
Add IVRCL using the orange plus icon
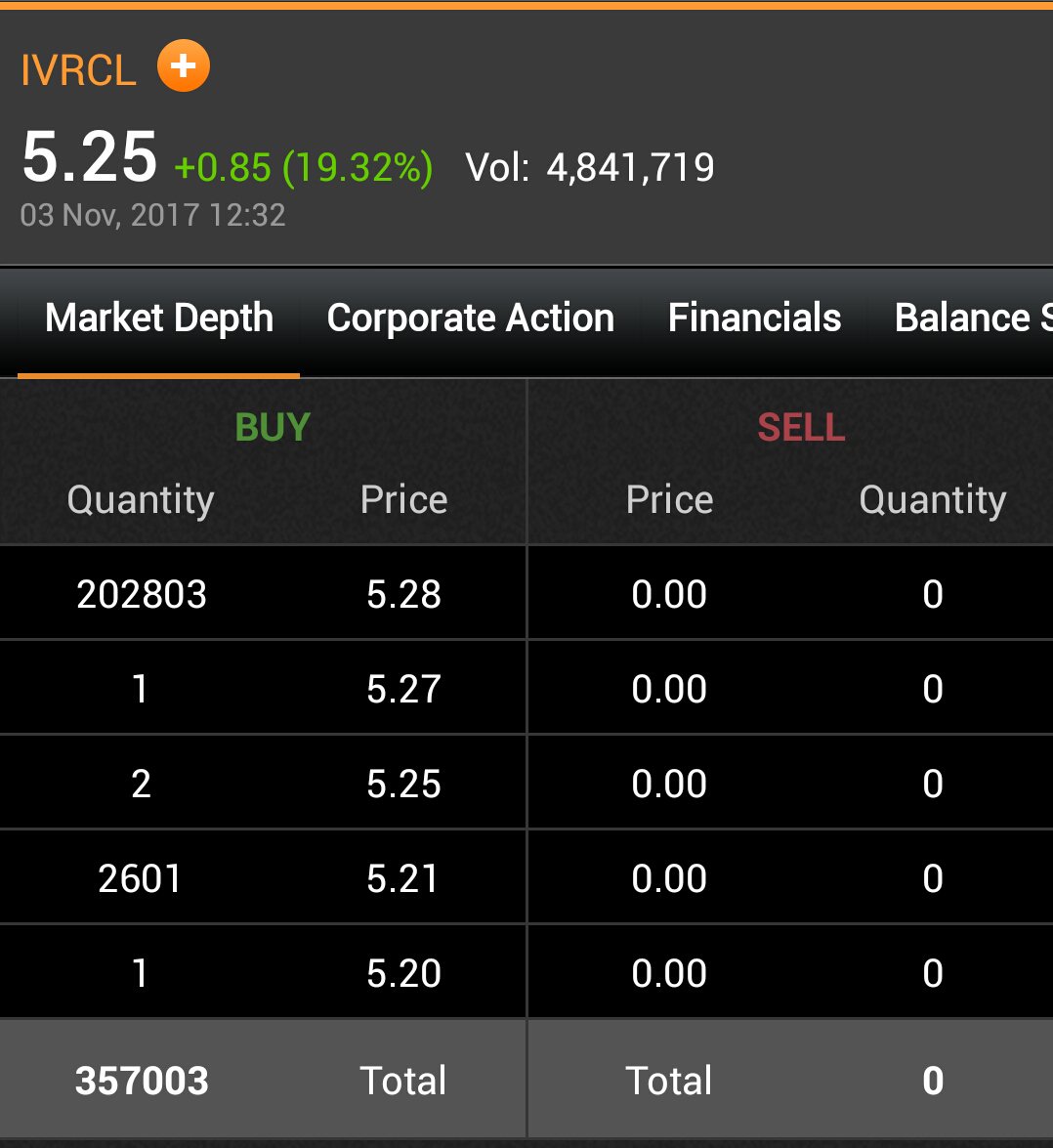[x=184, y=66]
